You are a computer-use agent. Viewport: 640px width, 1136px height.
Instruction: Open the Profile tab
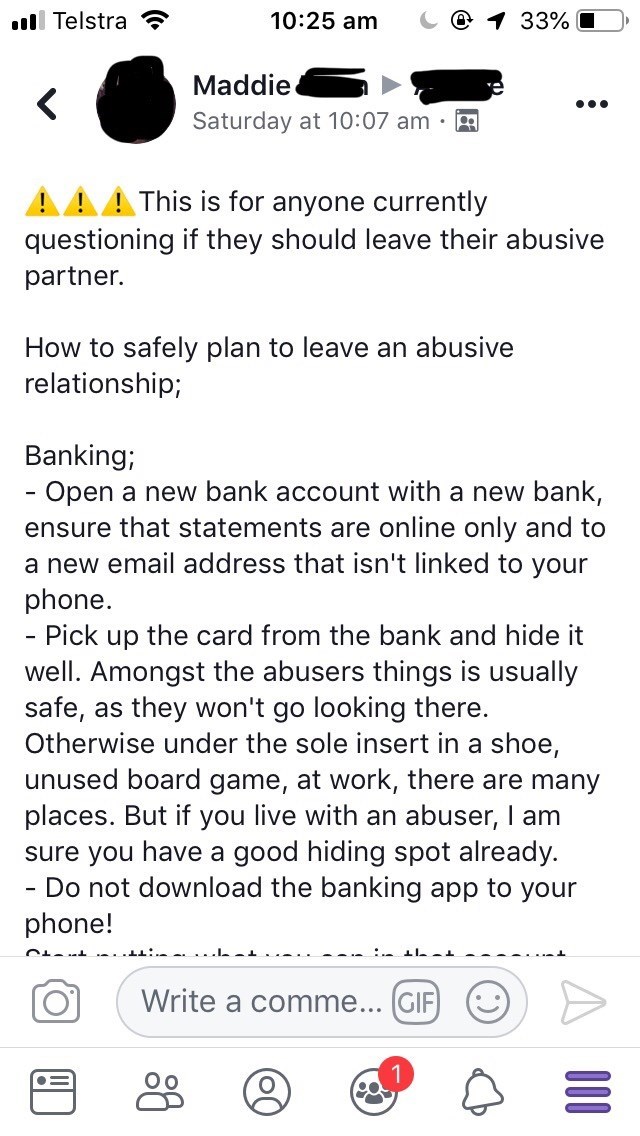coord(266,1091)
